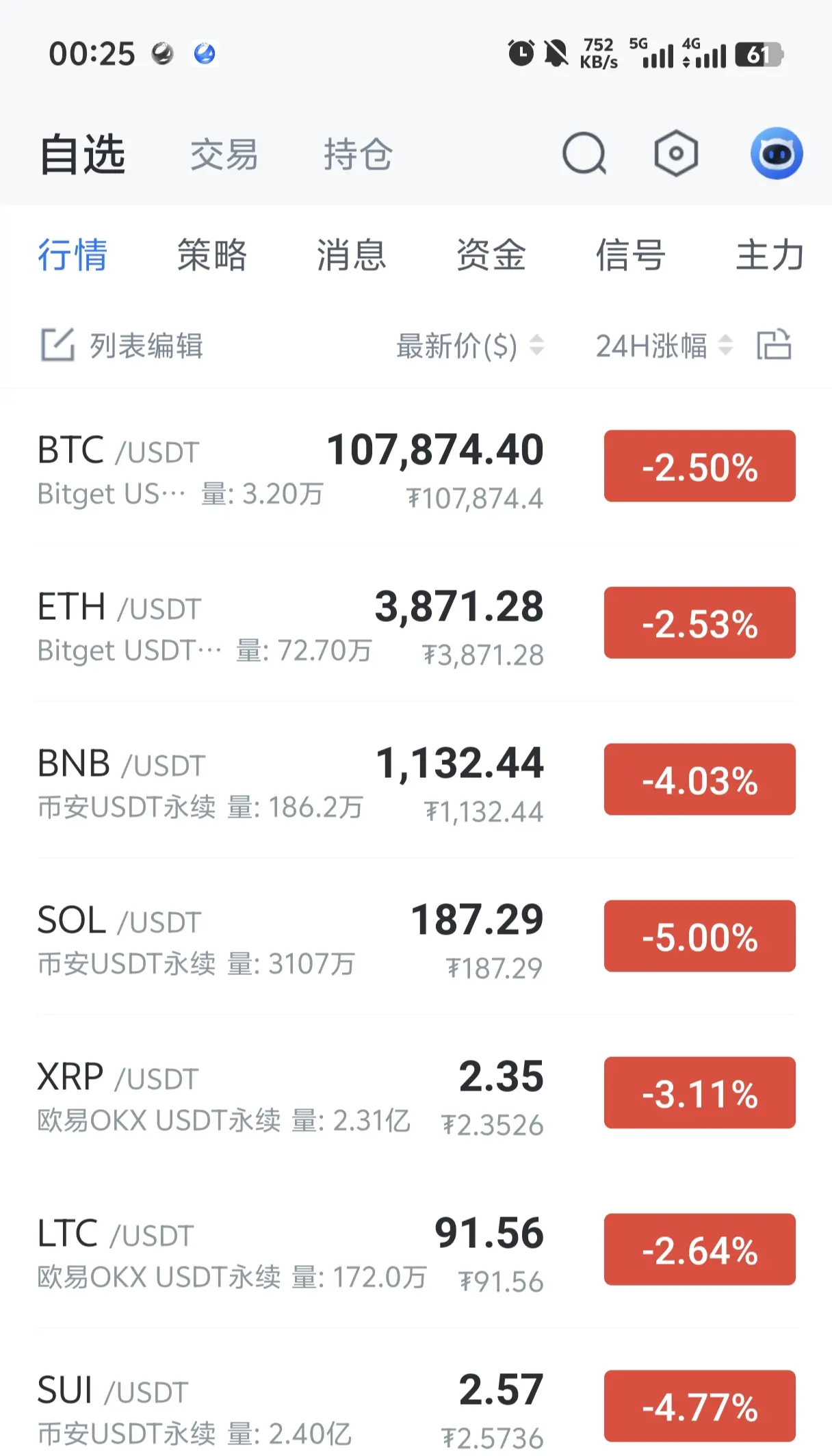The width and height of the screenshot is (832, 1456).
Task: Select the 策略 tab
Action: [x=211, y=255]
